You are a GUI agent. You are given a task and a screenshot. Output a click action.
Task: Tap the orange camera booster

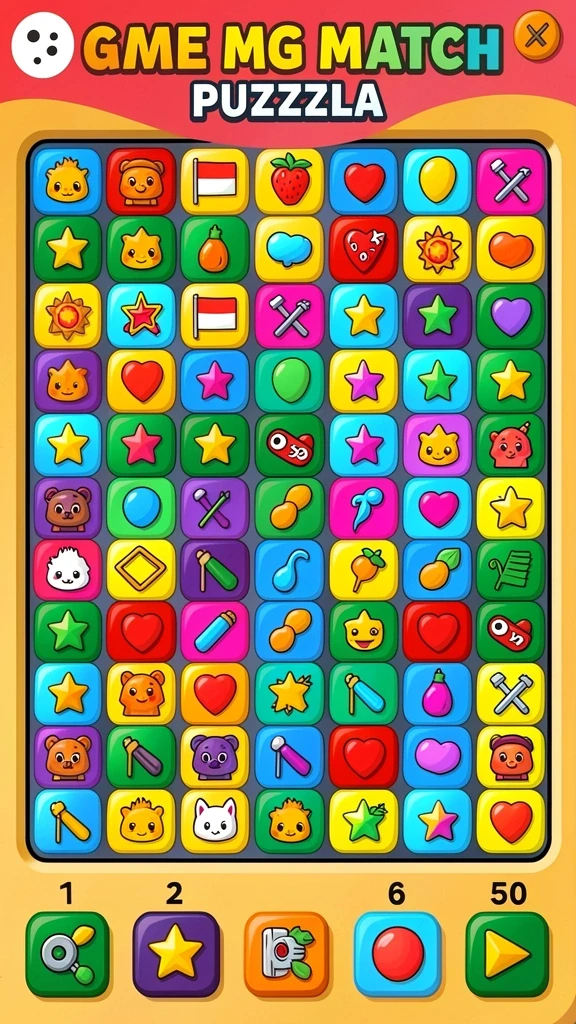coord(286,953)
